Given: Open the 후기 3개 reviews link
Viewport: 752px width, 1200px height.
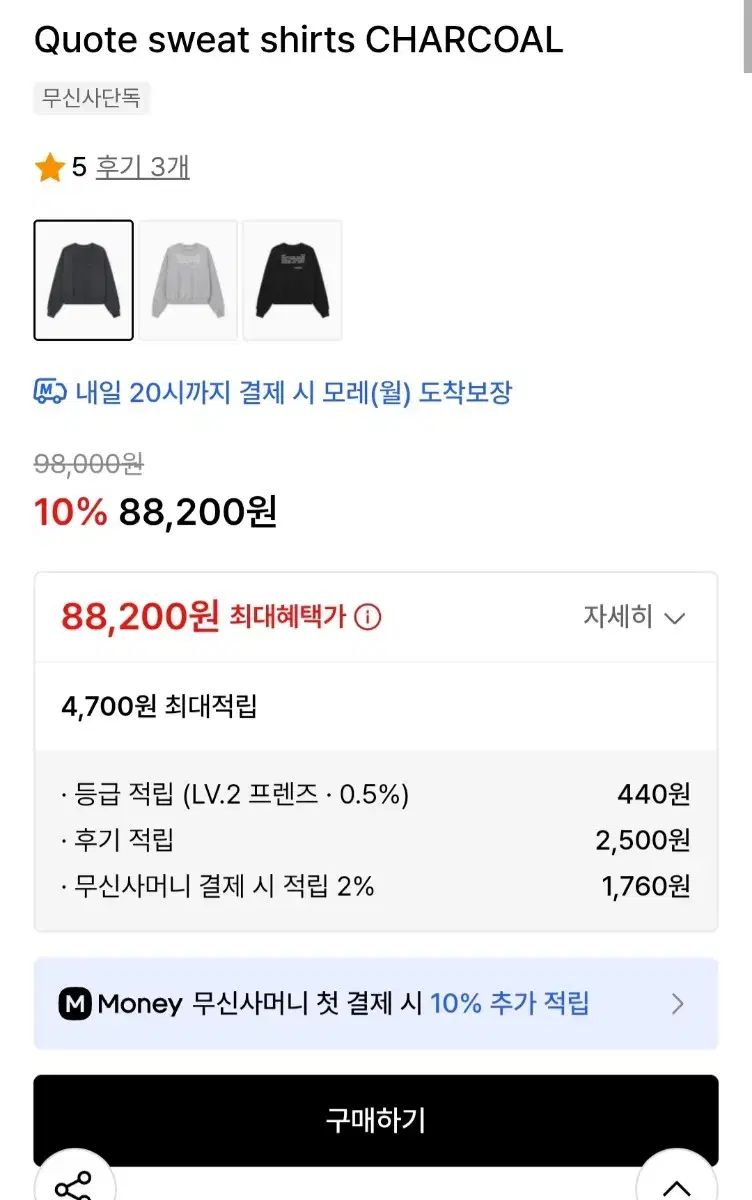Looking at the screenshot, I should point(142,167).
